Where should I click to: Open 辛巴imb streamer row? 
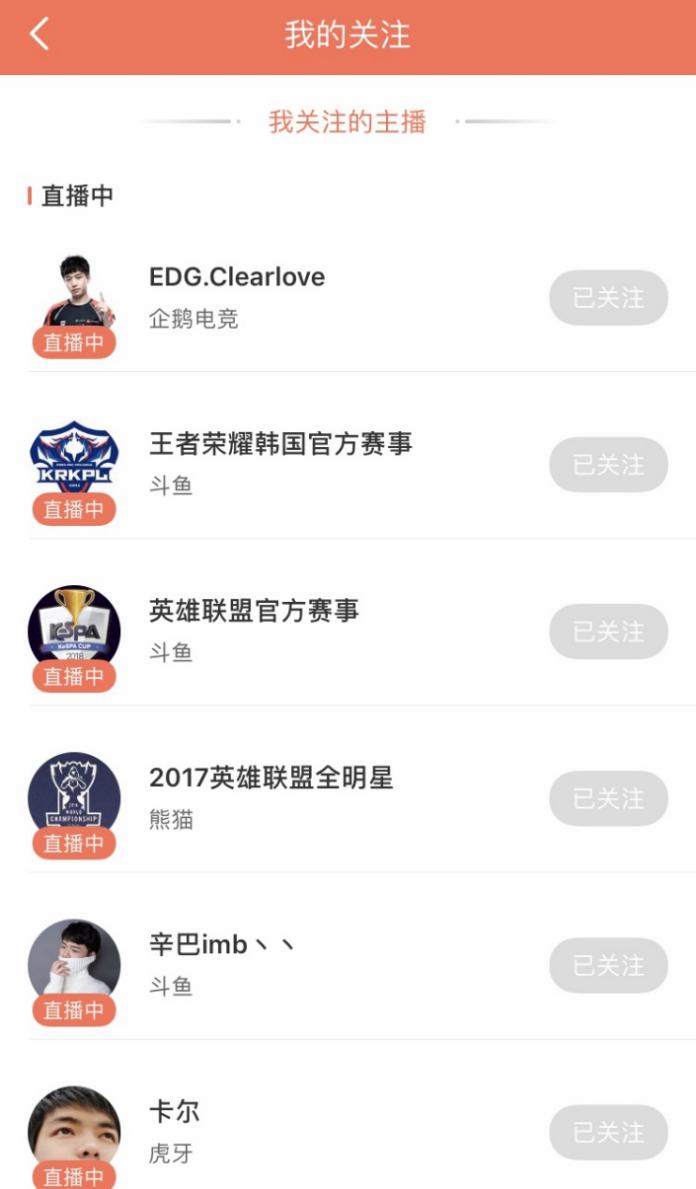coord(348,965)
